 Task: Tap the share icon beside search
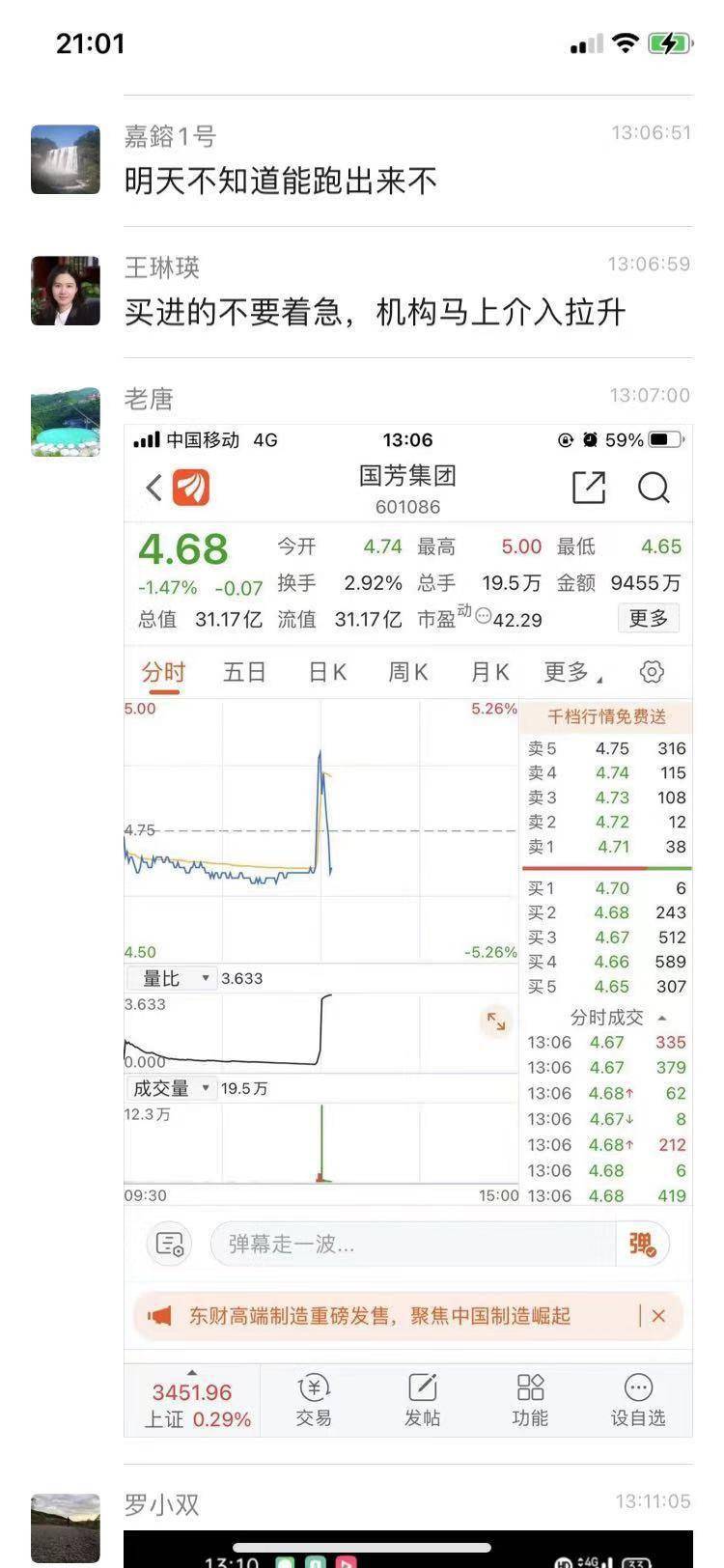(588, 489)
